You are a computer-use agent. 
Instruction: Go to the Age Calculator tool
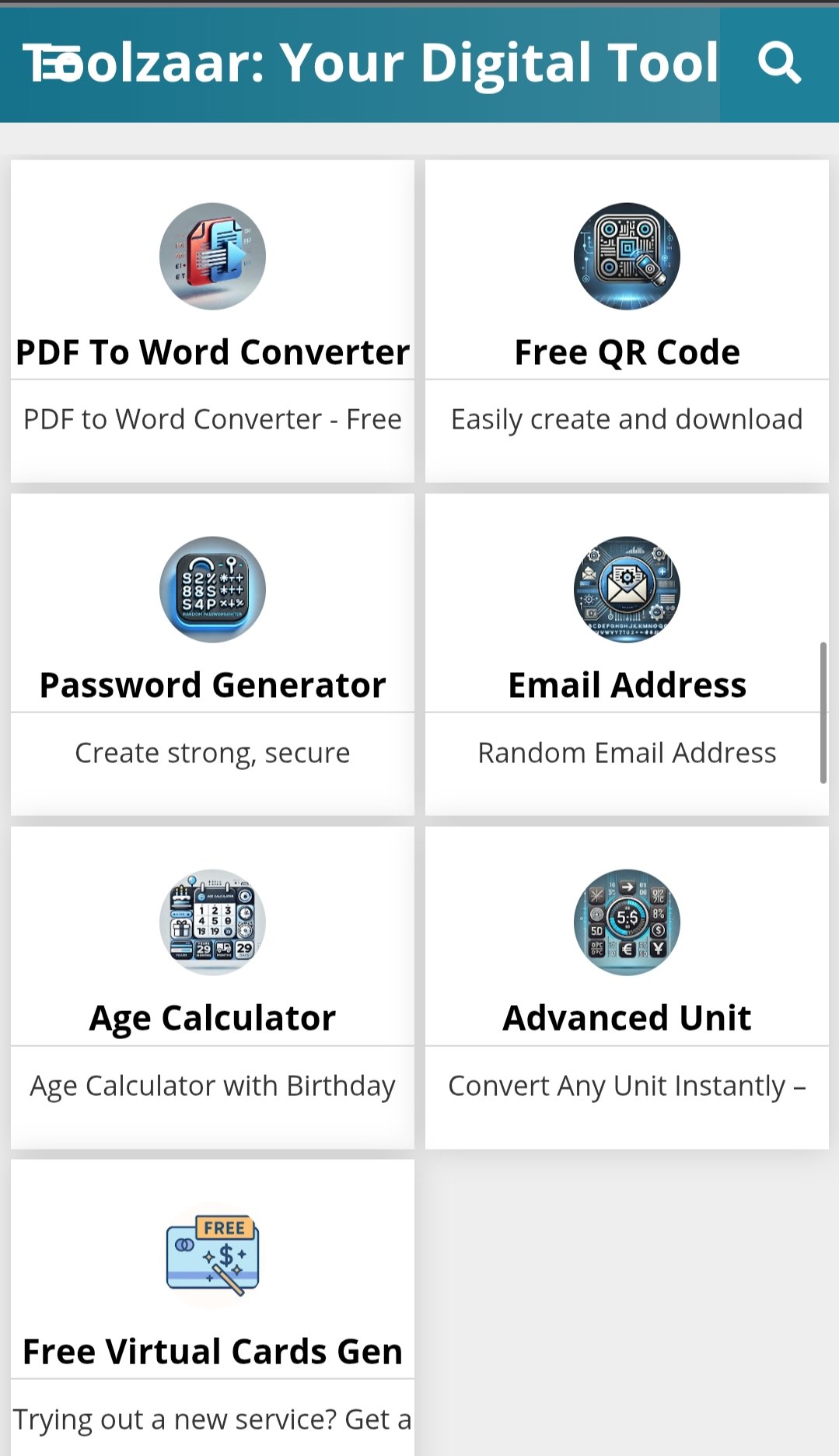[x=212, y=1017]
